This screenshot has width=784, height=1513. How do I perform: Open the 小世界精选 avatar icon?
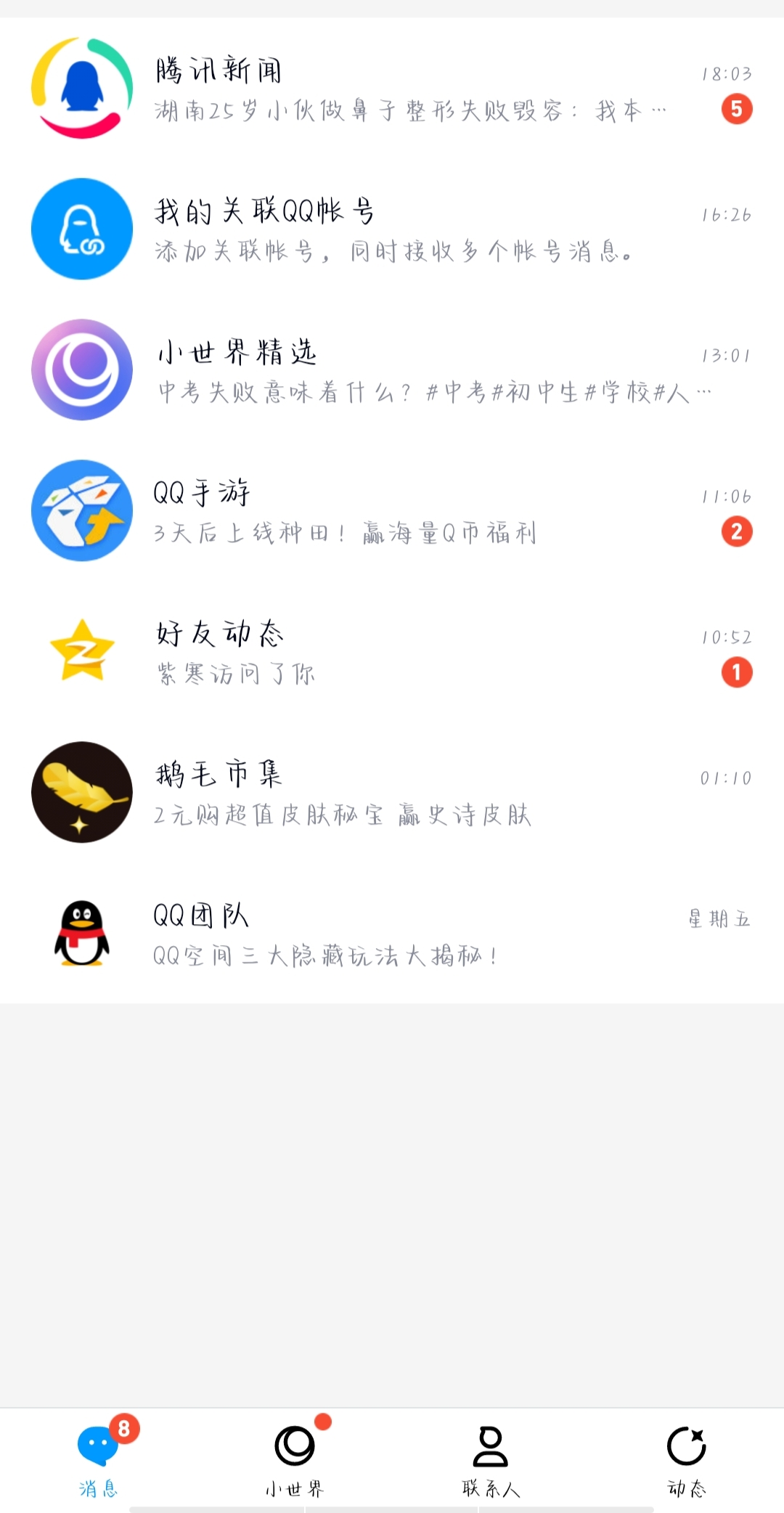click(x=81, y=370)
